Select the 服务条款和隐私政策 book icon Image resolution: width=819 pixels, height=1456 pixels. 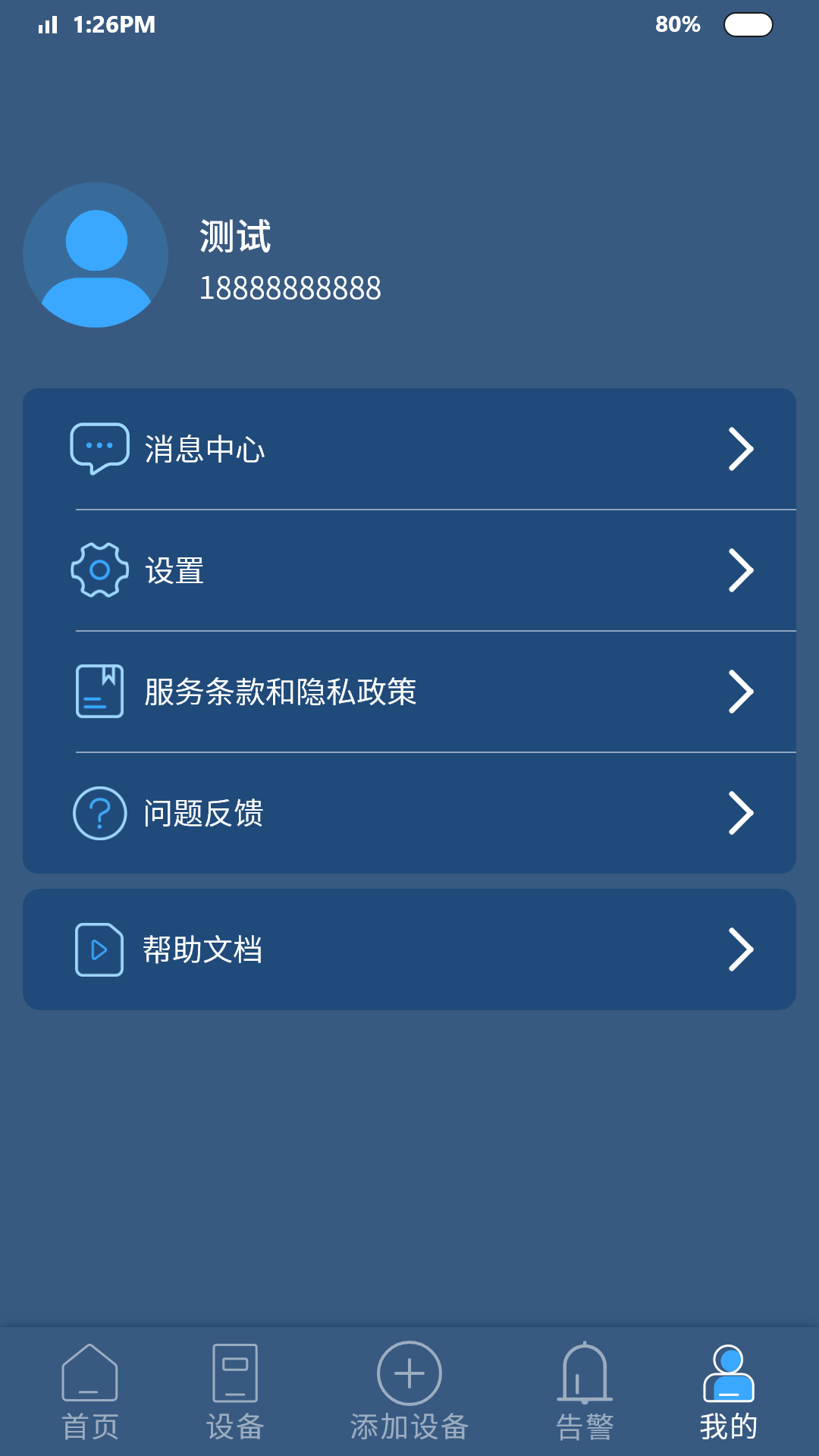[99, 692]
